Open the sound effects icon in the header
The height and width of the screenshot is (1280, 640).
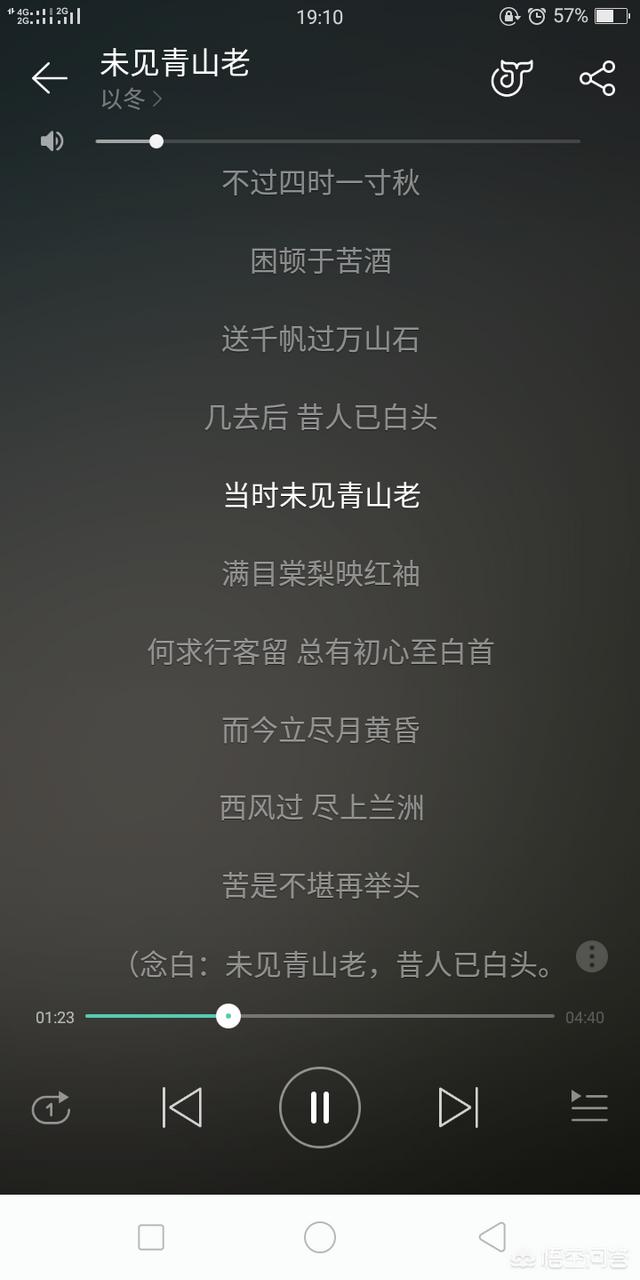pos(511,77)
